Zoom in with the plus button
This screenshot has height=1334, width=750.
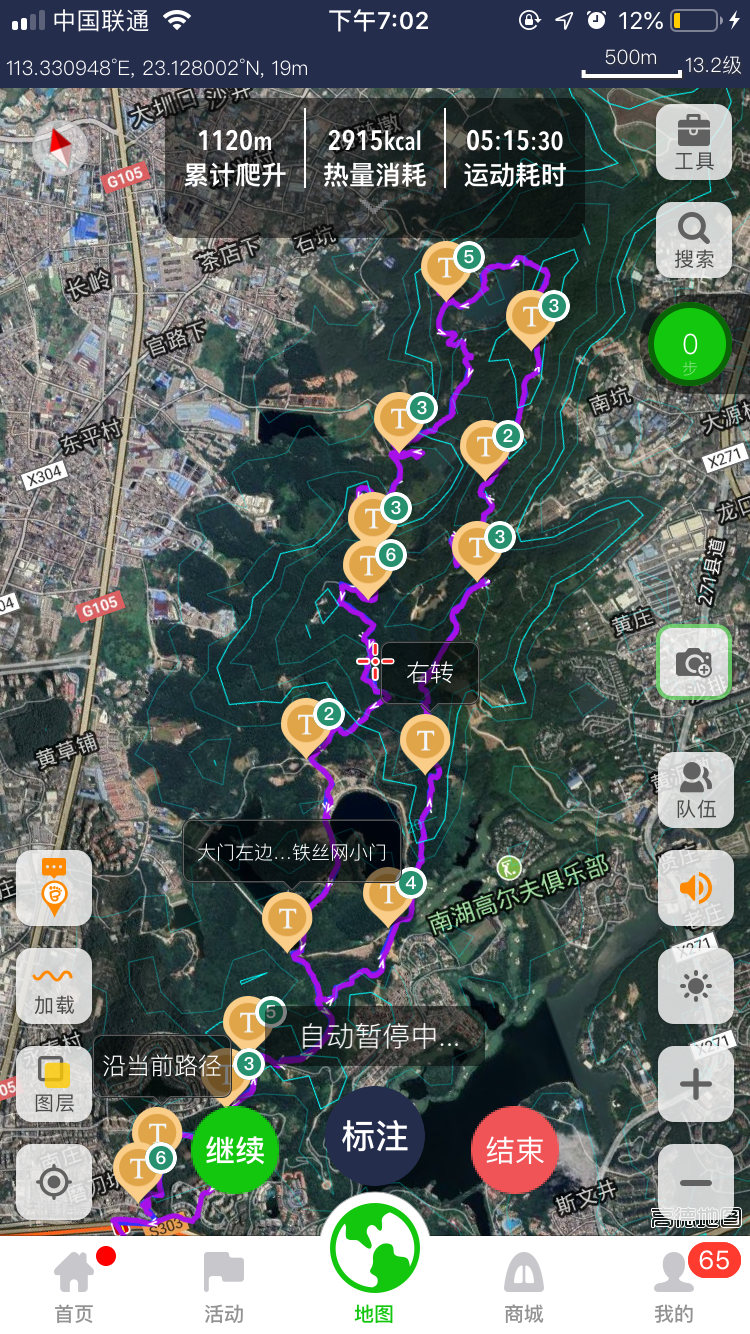tap(694, 1084)
